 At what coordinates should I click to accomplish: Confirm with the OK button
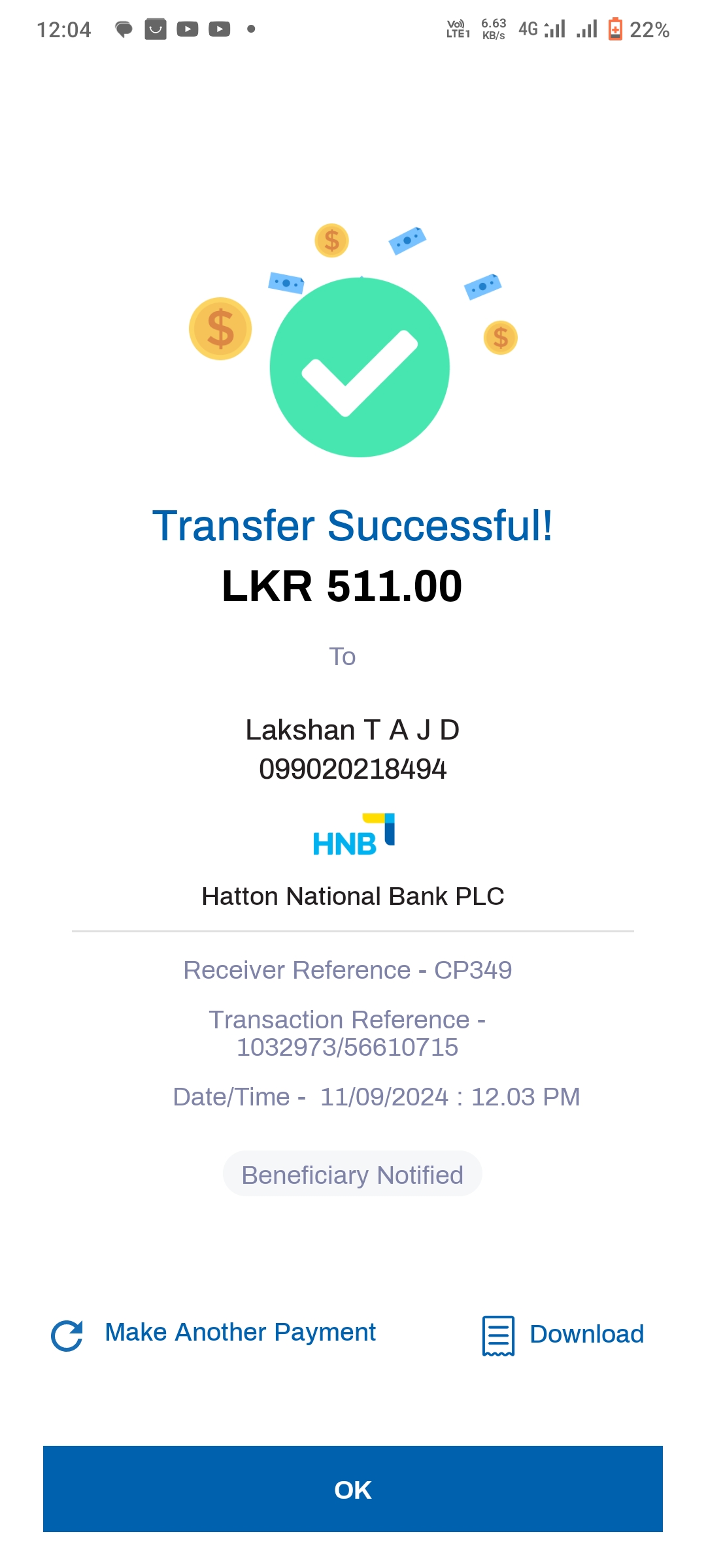pos(353,1489)
